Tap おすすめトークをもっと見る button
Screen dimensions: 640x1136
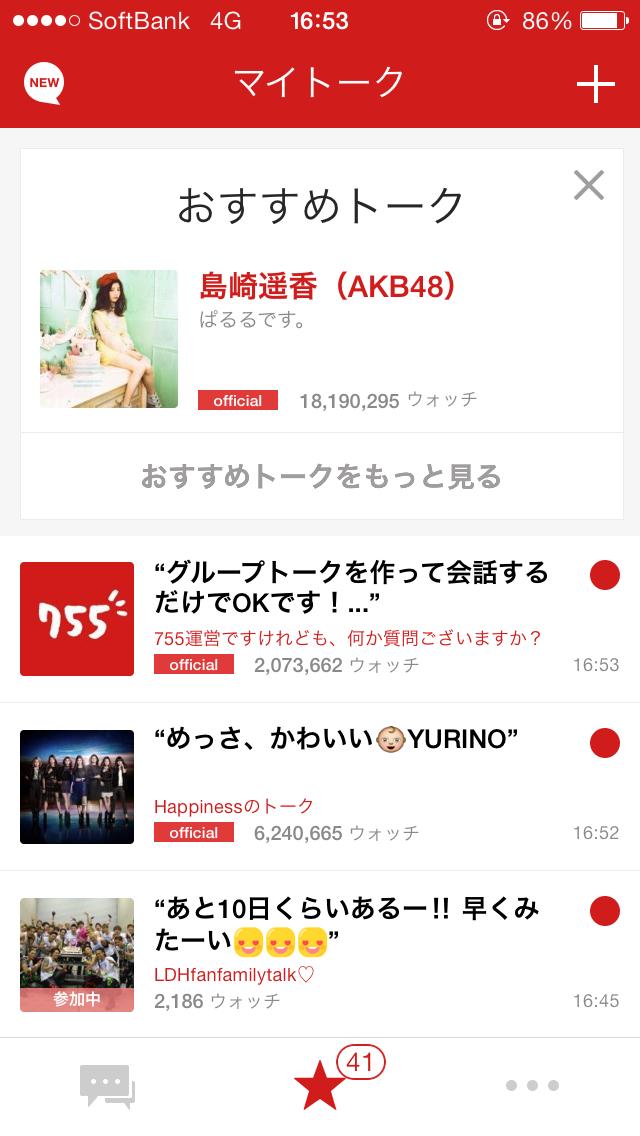321,476
